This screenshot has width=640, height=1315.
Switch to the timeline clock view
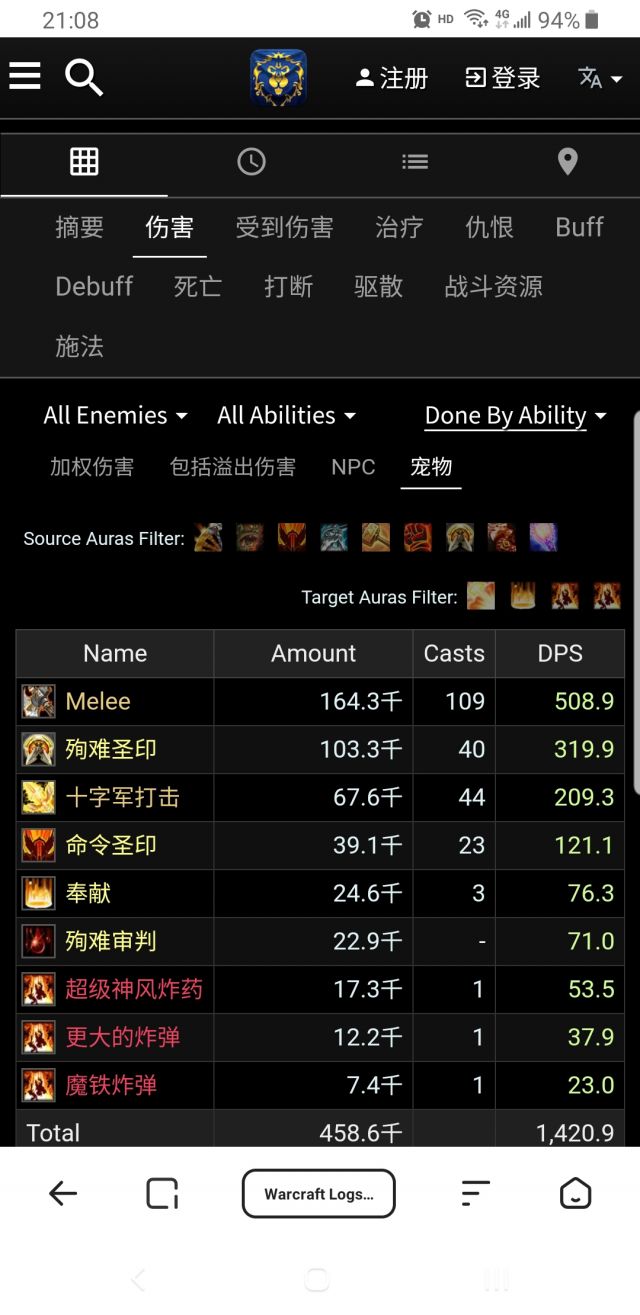tap(251, 162)
